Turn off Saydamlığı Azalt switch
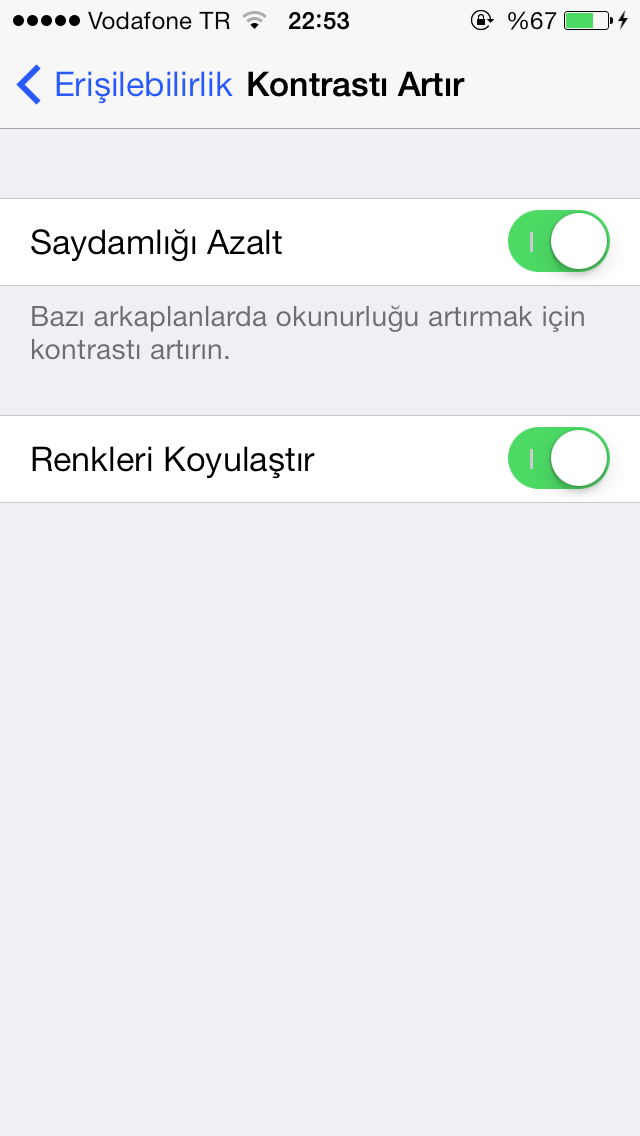 pos(559,241)
